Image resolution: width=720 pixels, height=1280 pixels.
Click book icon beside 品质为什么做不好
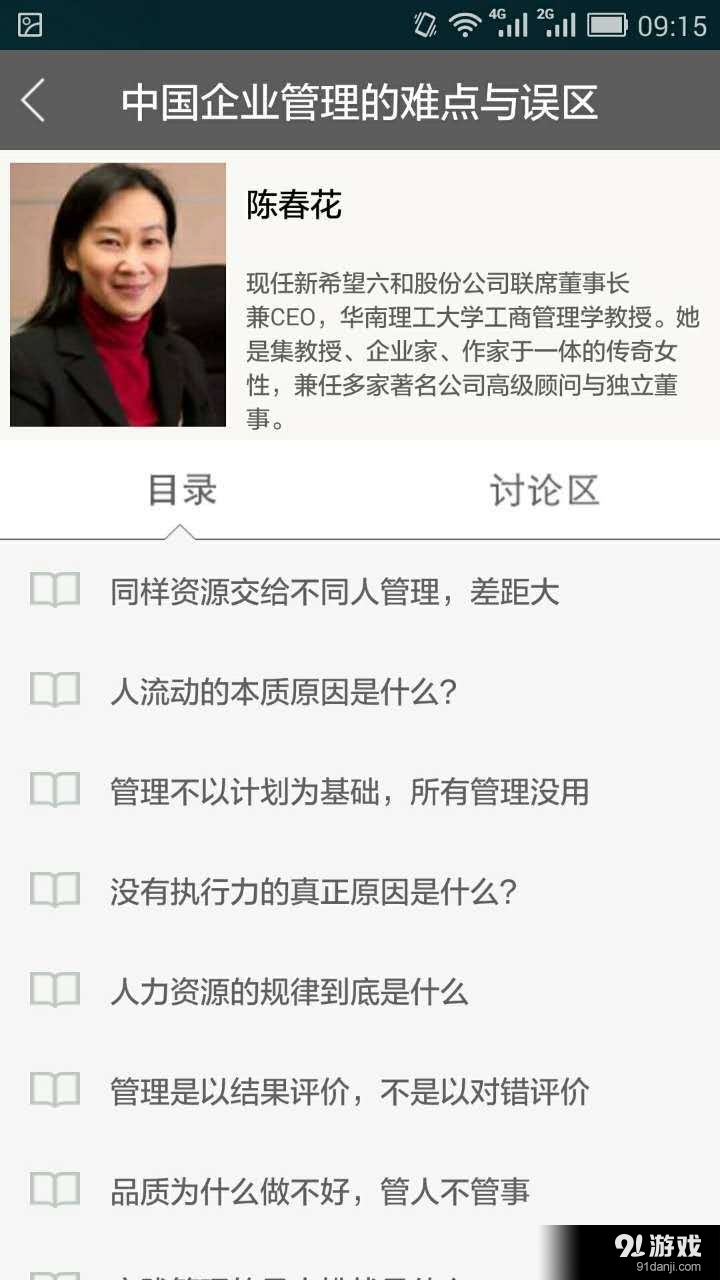tap(54, 1191)
